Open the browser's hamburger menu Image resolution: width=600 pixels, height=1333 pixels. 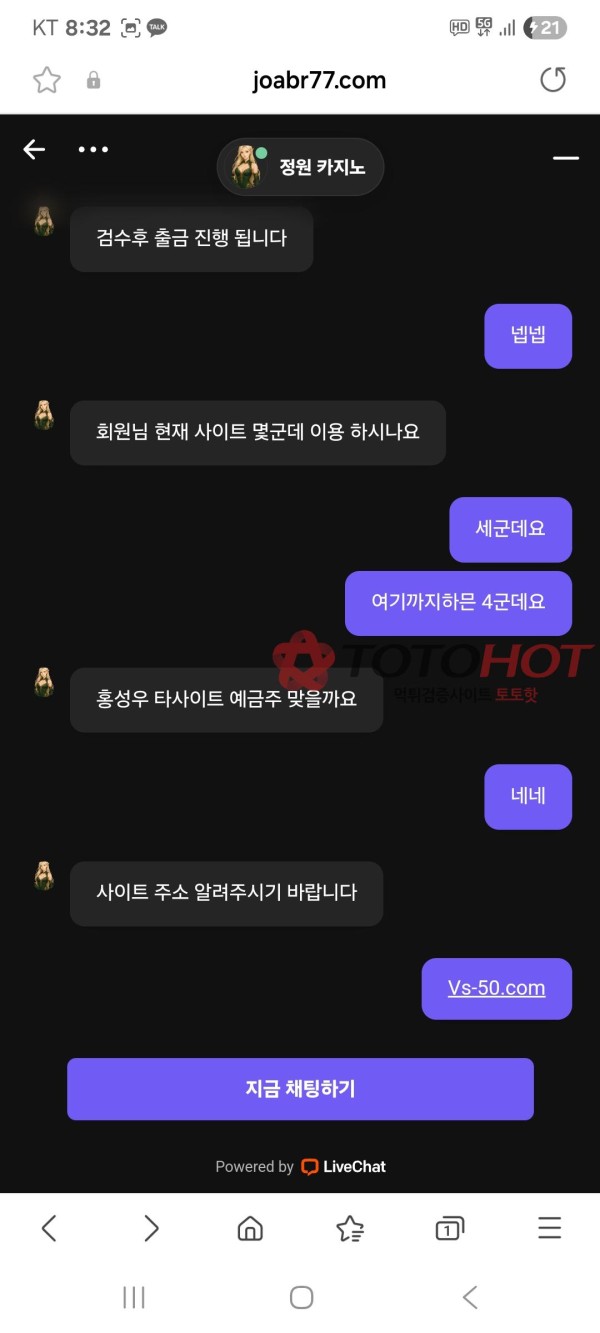[x=549, y=1228]
